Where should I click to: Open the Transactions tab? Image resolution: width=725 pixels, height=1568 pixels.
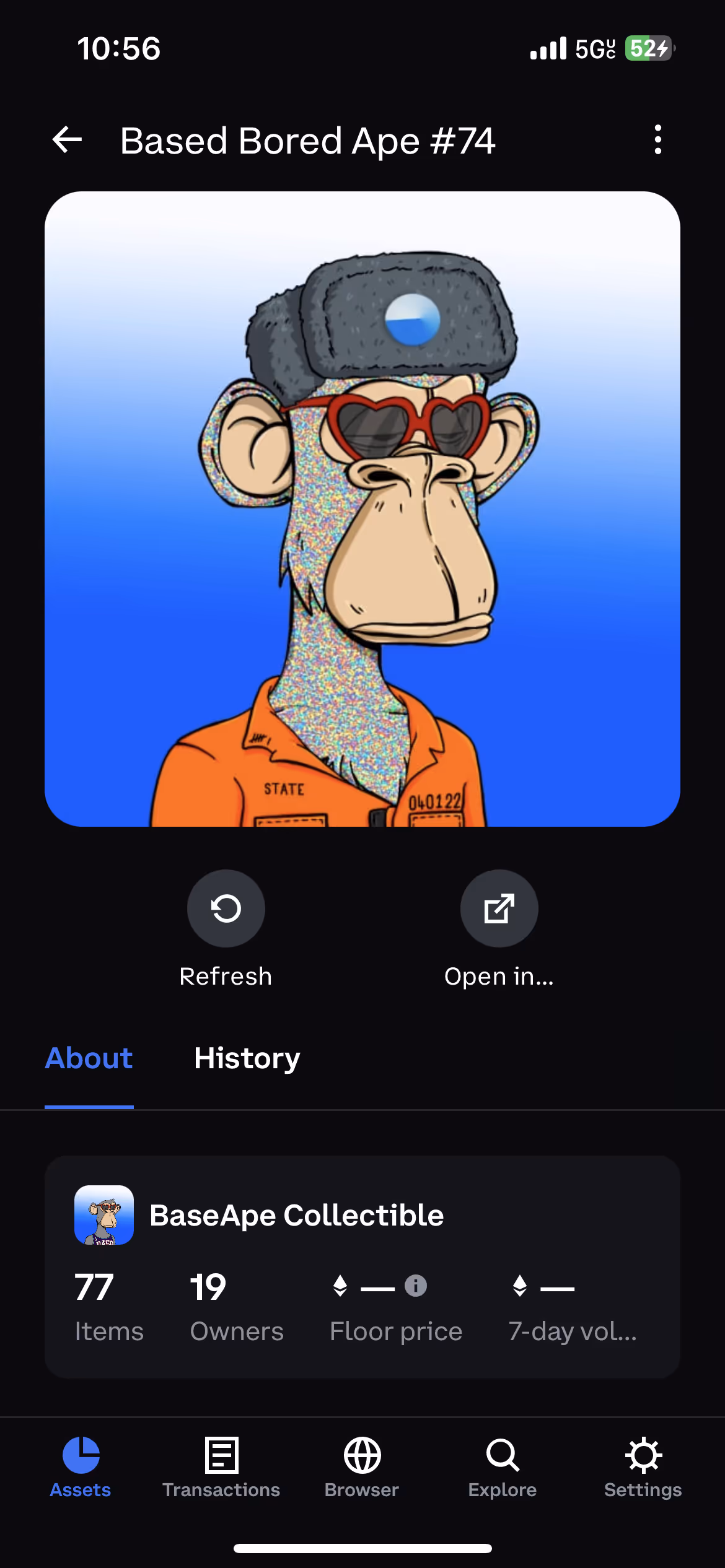click(221, 1467)
